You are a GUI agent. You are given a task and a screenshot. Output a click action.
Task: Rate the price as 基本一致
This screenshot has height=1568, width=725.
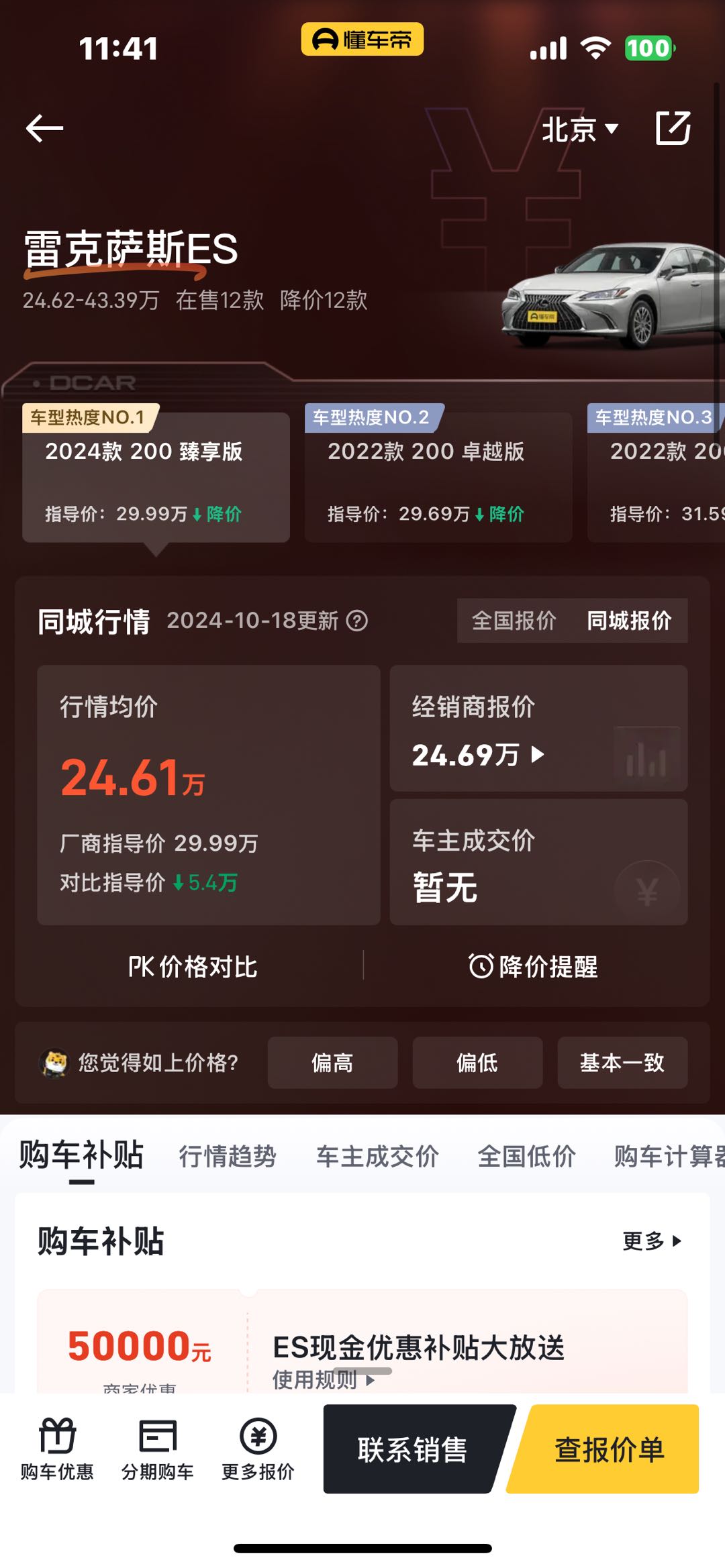tap(622, 1062)
